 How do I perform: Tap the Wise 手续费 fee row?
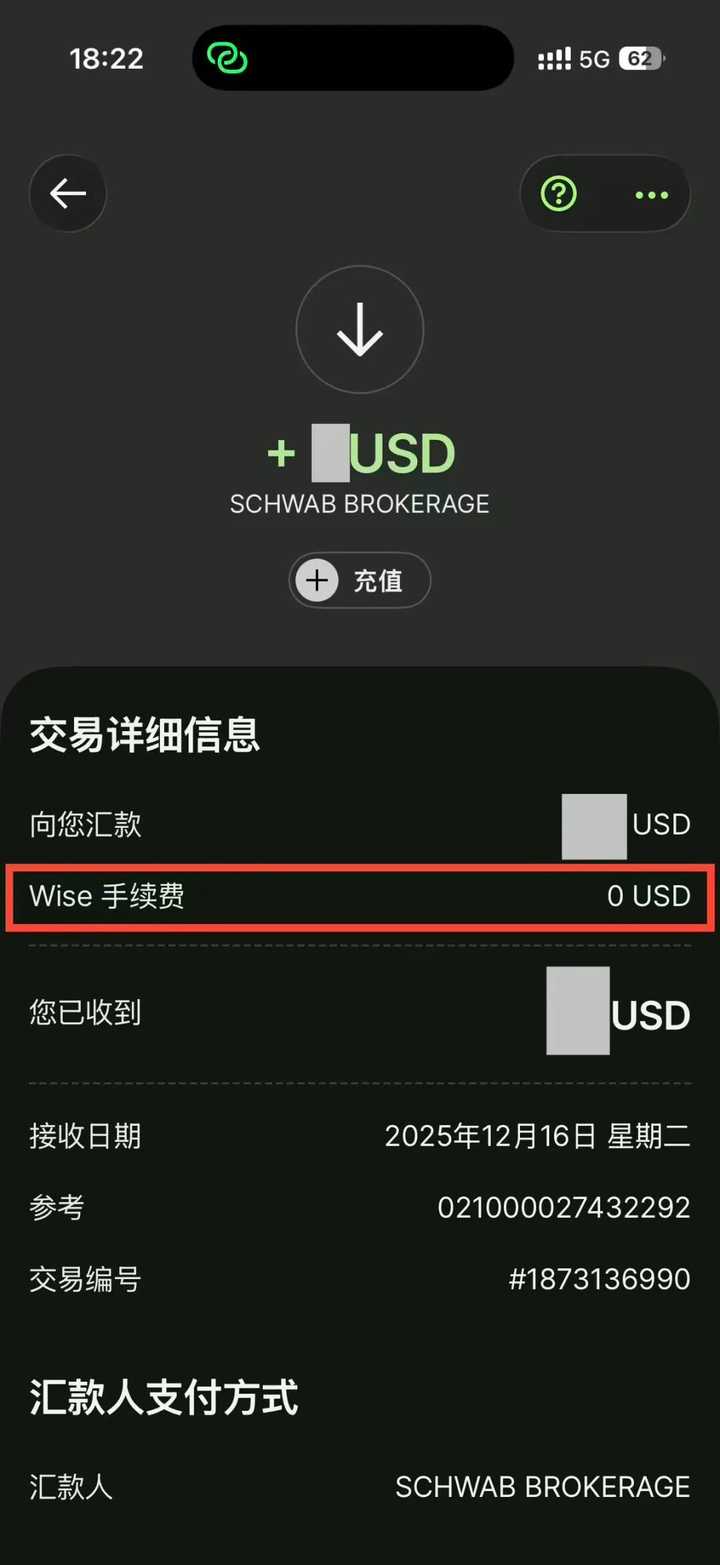click(x=360, y=897)
